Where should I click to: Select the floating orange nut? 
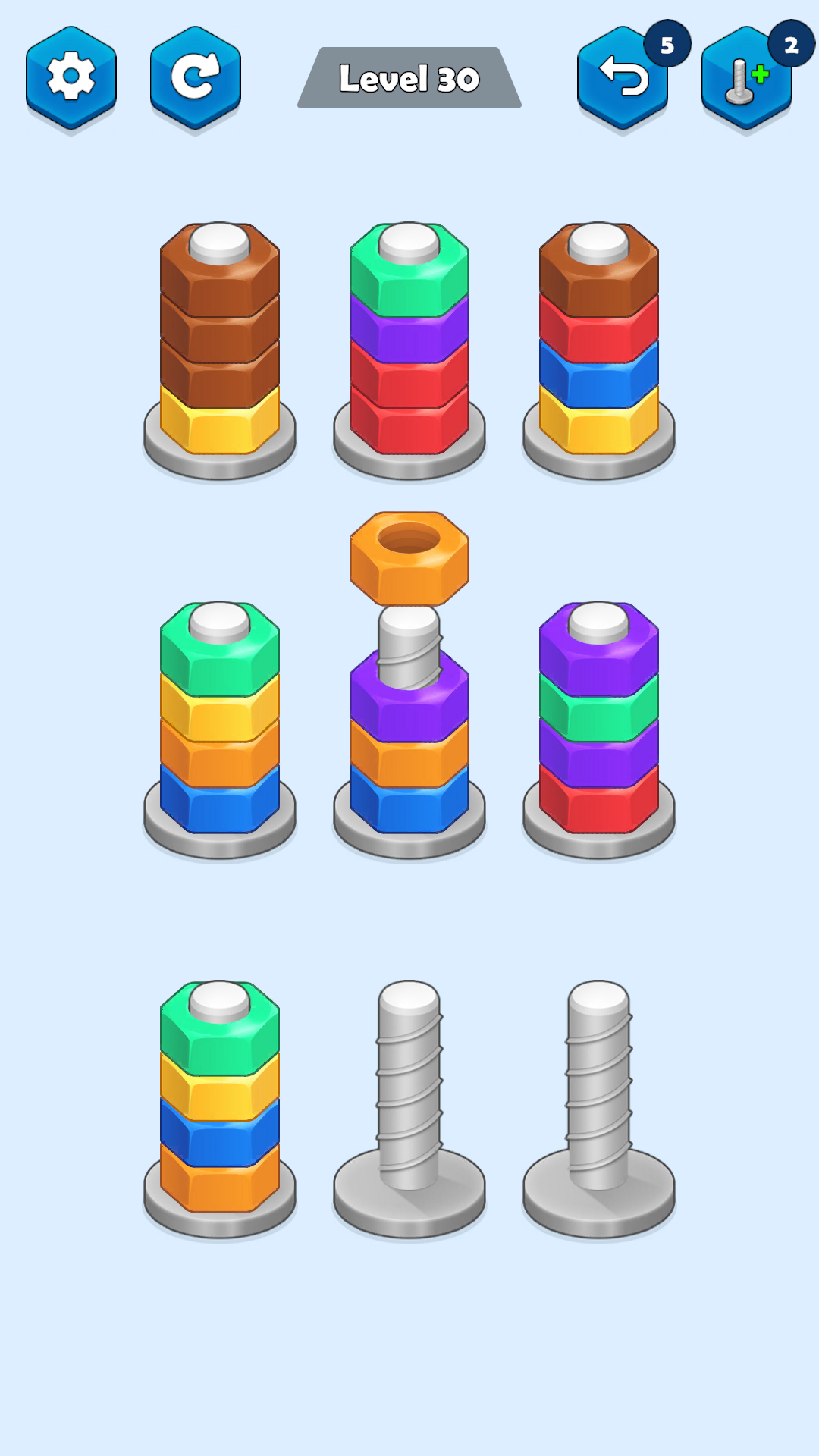pyautogui.click(x=408, y=554)
